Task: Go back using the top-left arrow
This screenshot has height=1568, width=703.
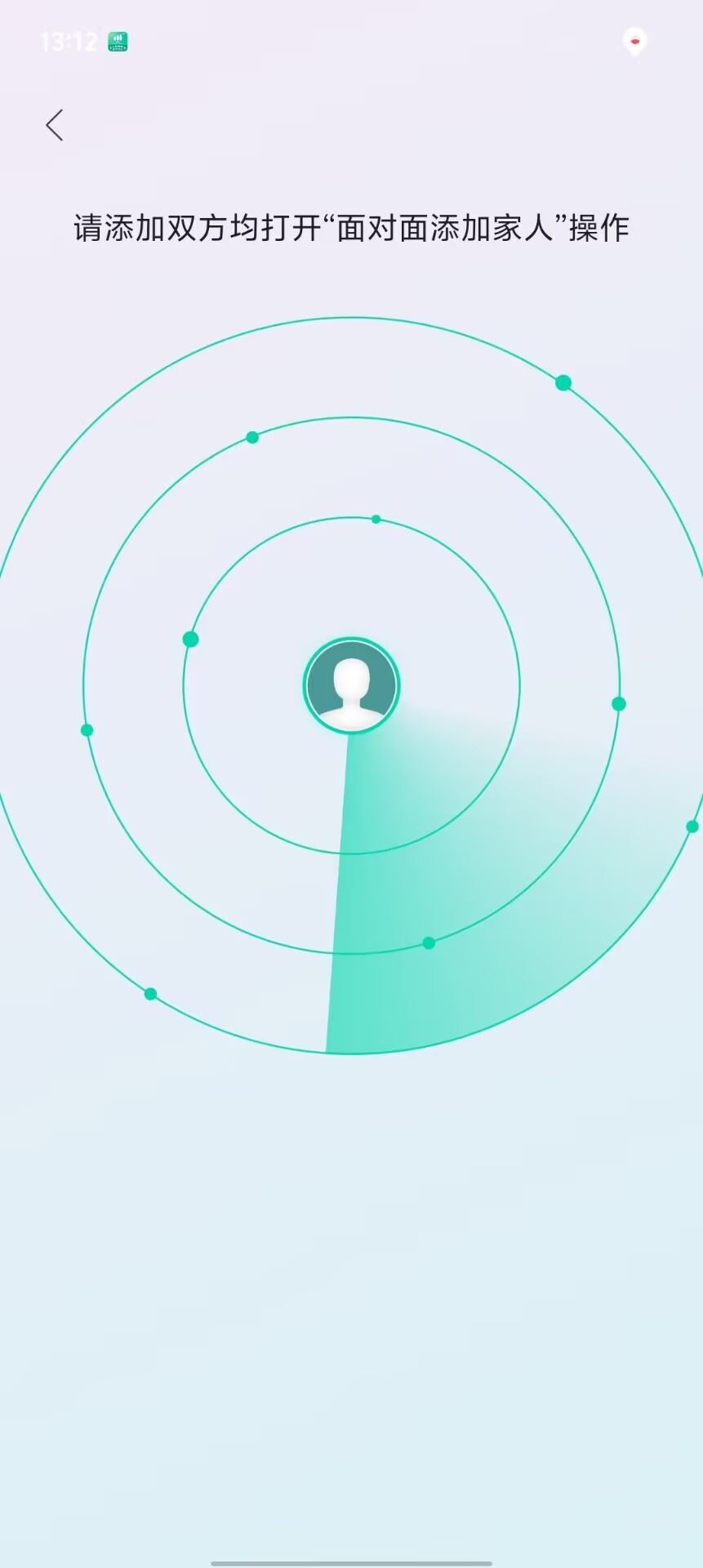Action: coord(55,125)
